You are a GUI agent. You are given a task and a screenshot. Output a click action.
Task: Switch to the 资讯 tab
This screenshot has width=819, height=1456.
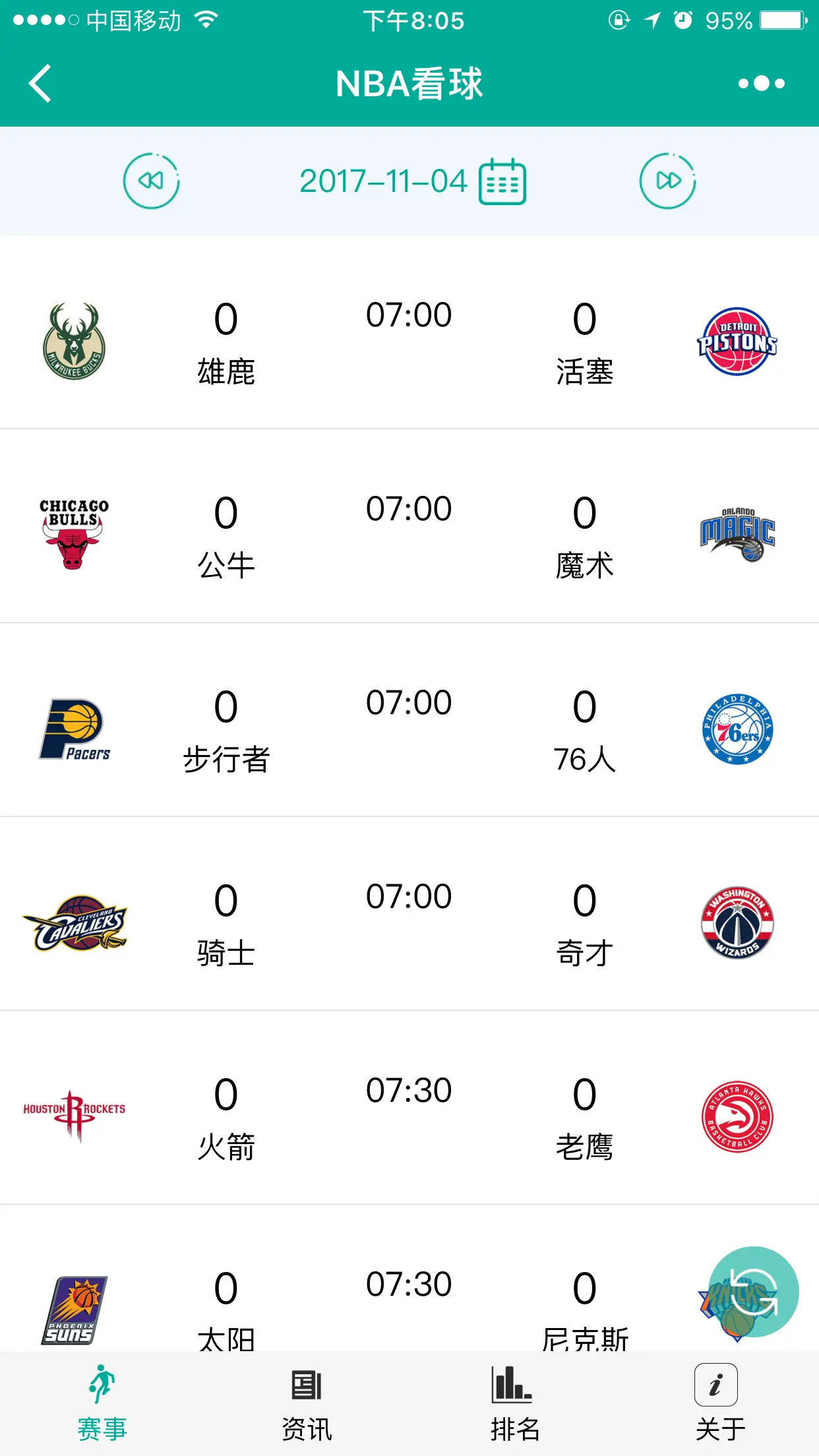click(307, 1403)
